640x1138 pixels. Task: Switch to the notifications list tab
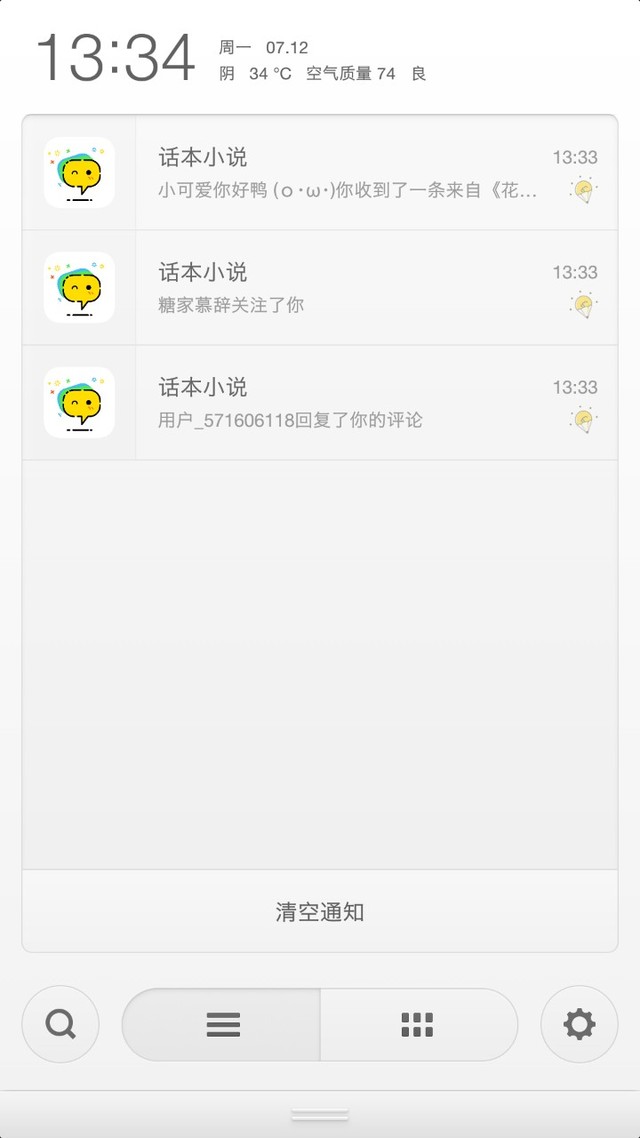pyautogui.click(x=221, y=1025)
